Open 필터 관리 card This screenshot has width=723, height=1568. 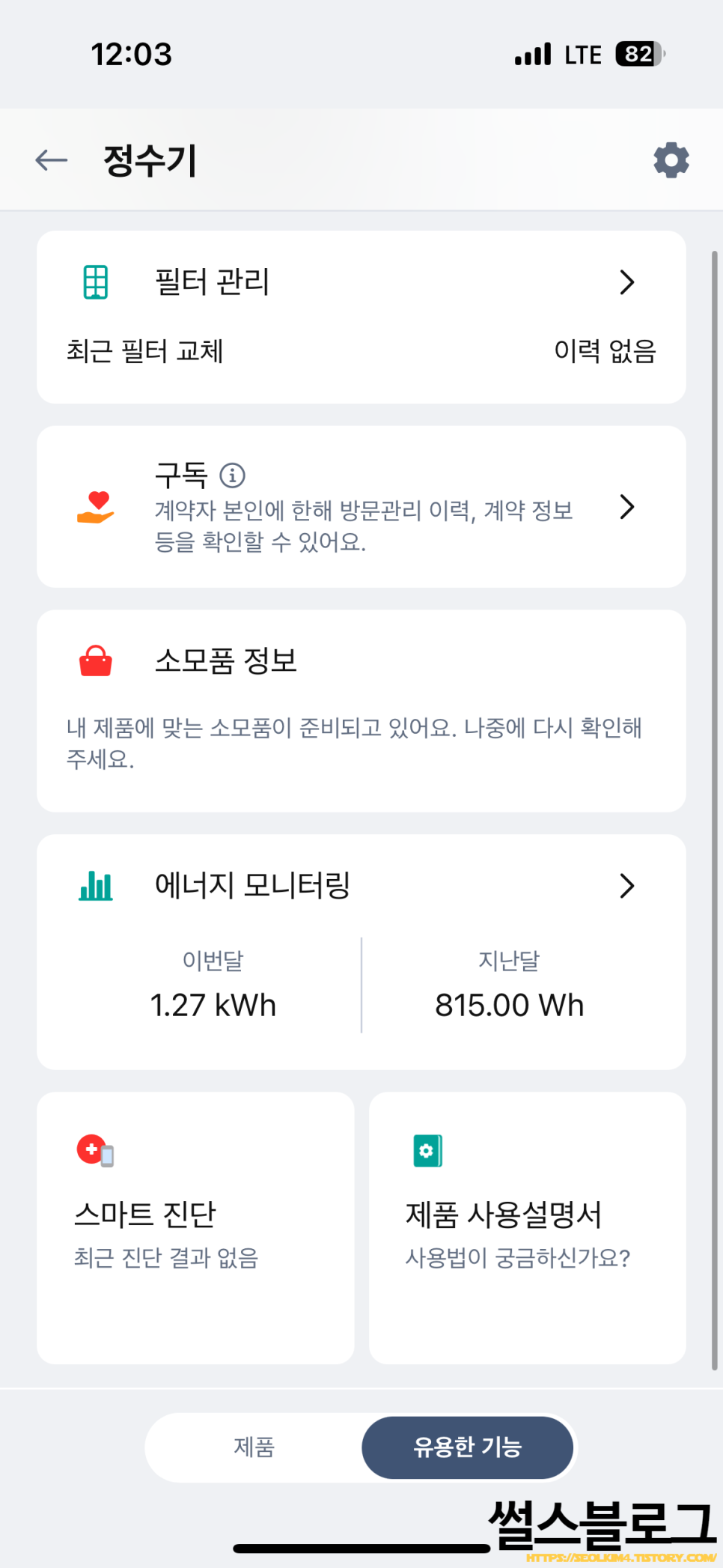361,317
